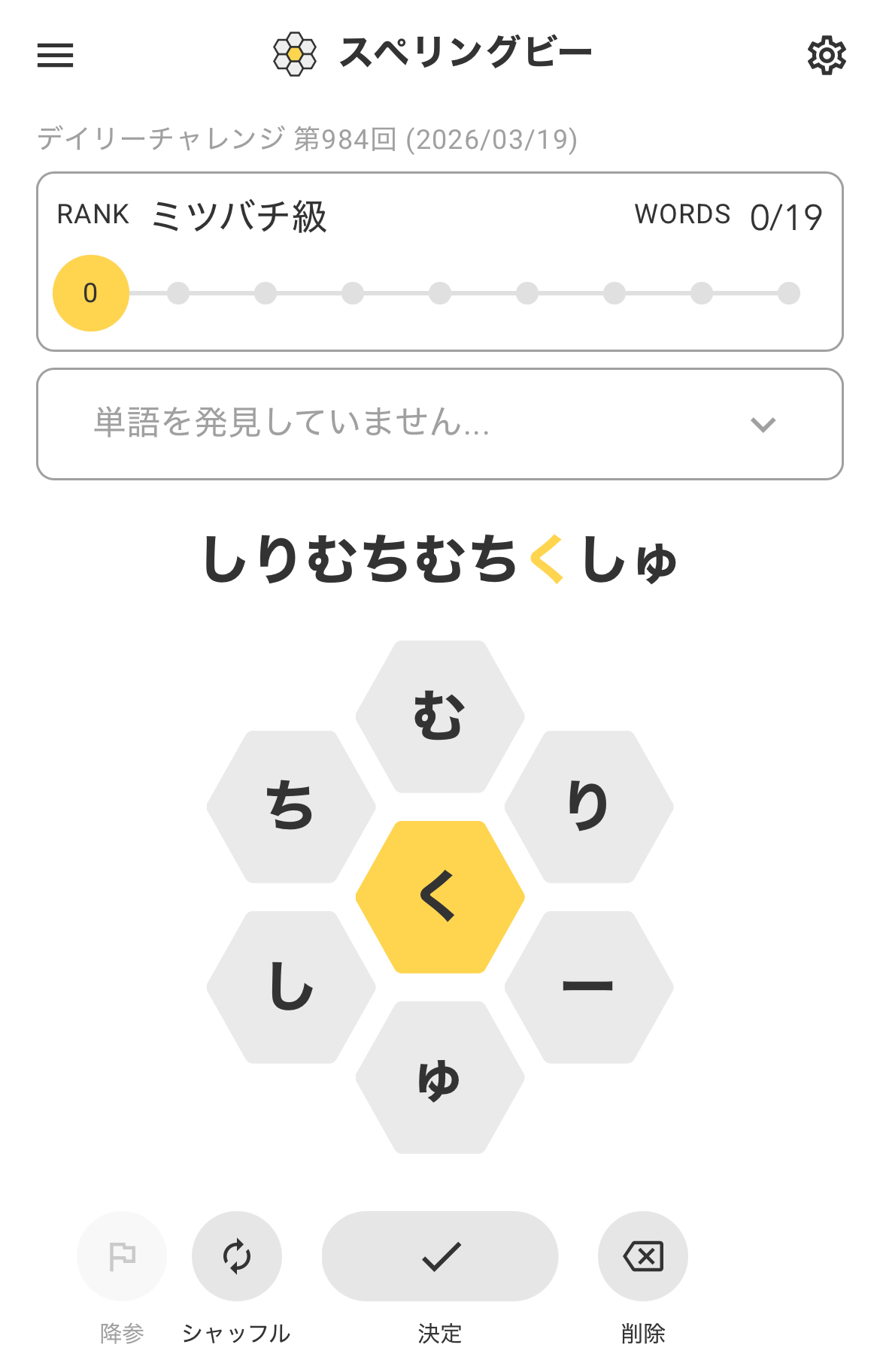Enter the long vowel mark ー tile
The image size is (880, 1372).
[589, 987]
